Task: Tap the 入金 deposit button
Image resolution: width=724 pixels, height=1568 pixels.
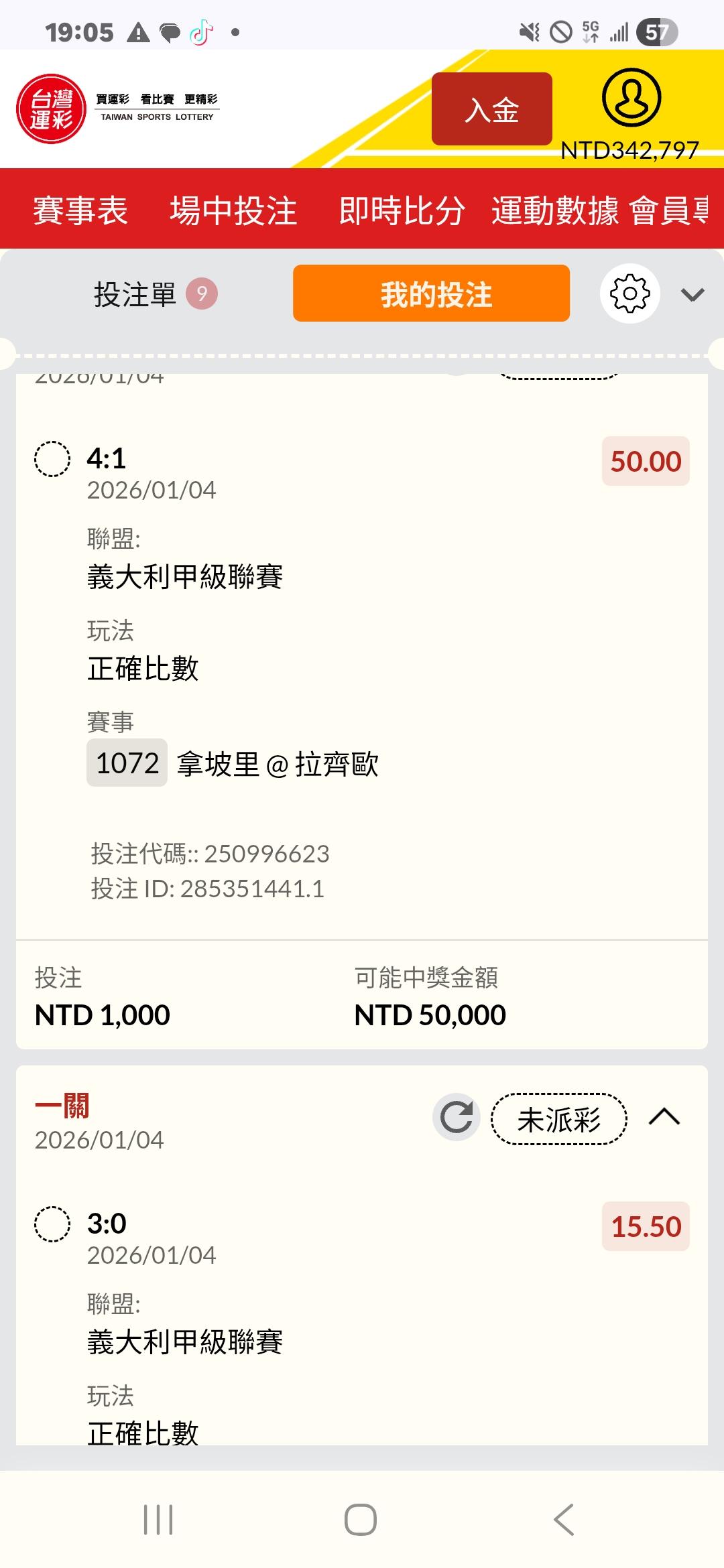Action: tap(491, 109)
